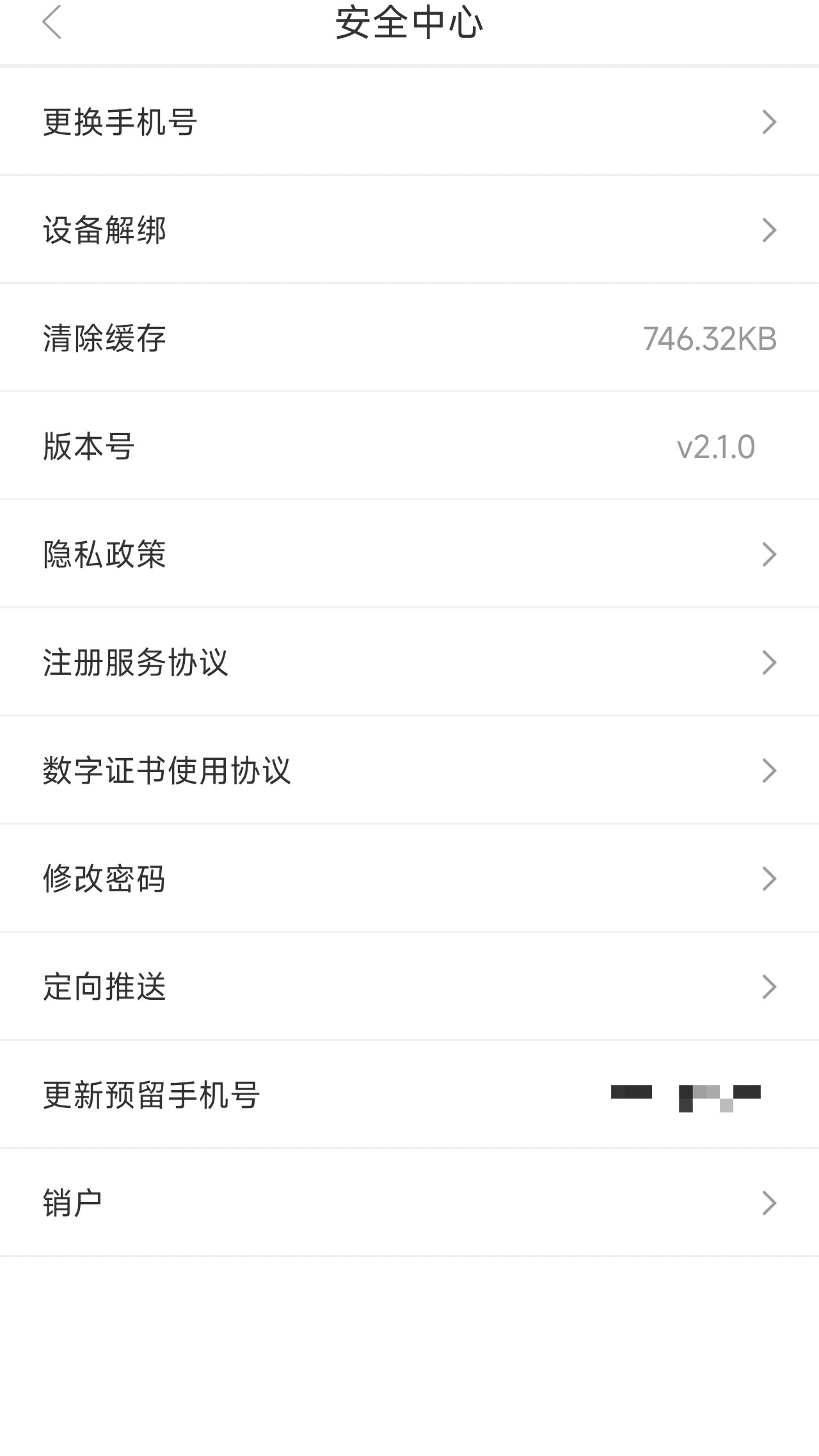
Task: Tap the chevron beside 定向推送
Action: coord(770,988)
